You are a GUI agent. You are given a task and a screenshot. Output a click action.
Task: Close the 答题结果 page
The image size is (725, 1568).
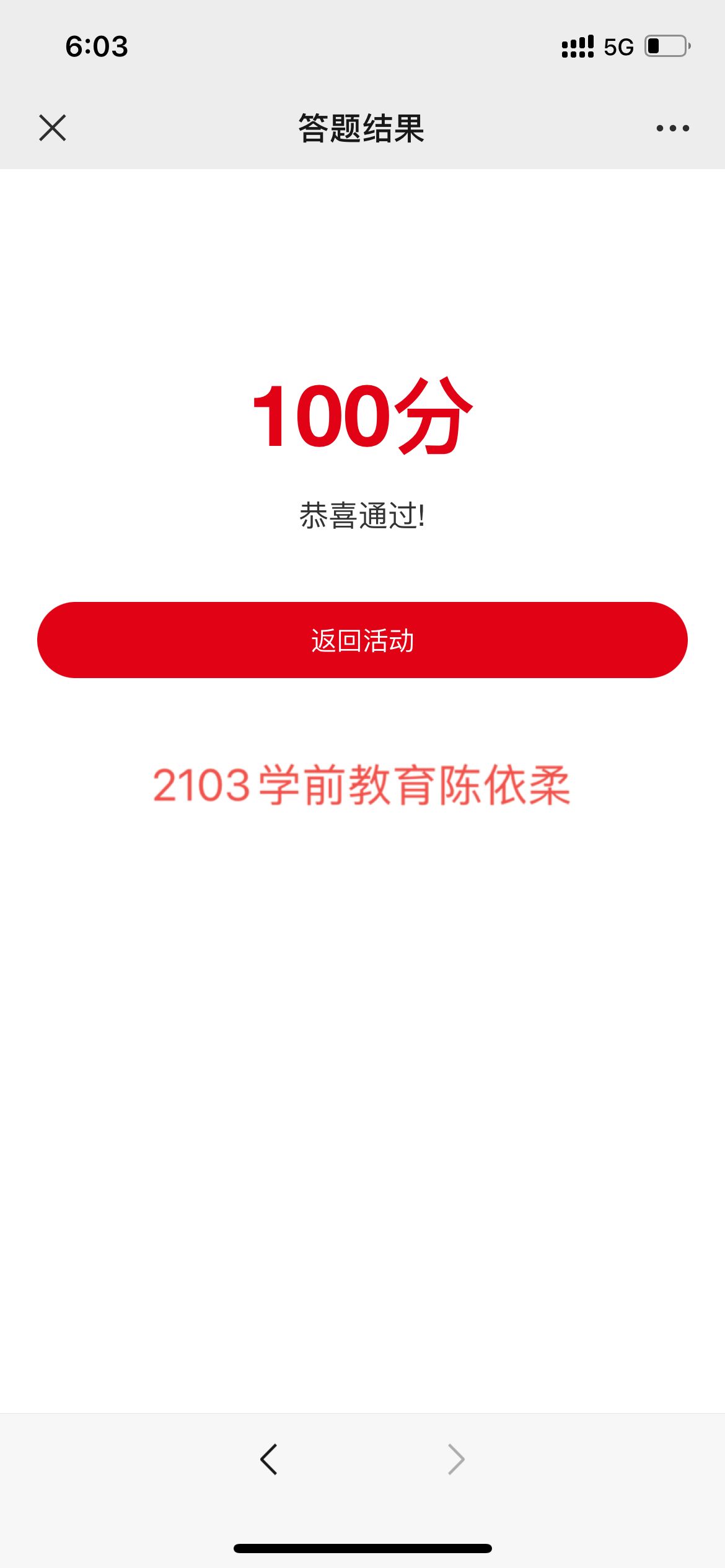coord(52,128)
